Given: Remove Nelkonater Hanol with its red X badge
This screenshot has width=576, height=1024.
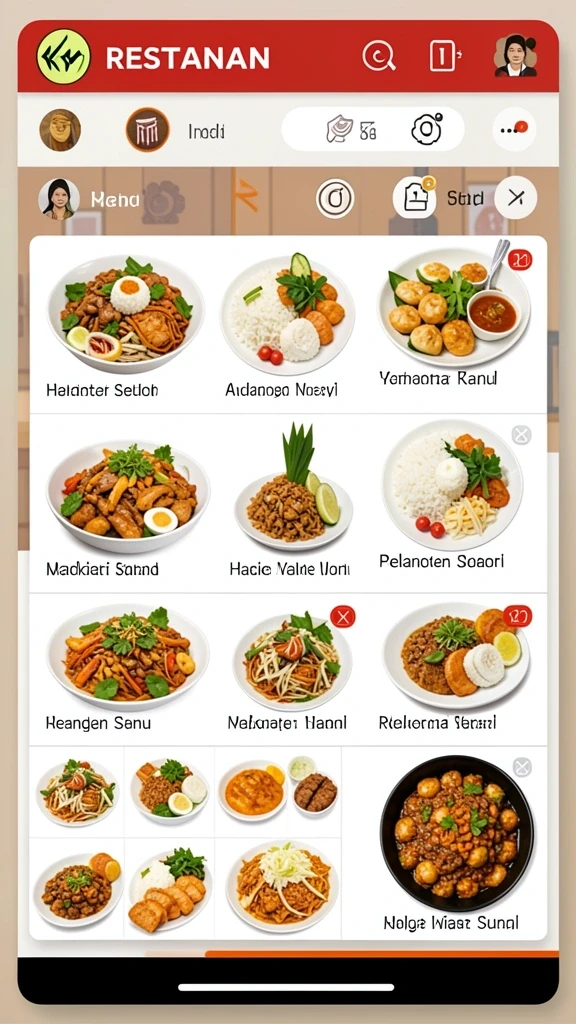Looking at the screenshot, I should click(343, 616).
